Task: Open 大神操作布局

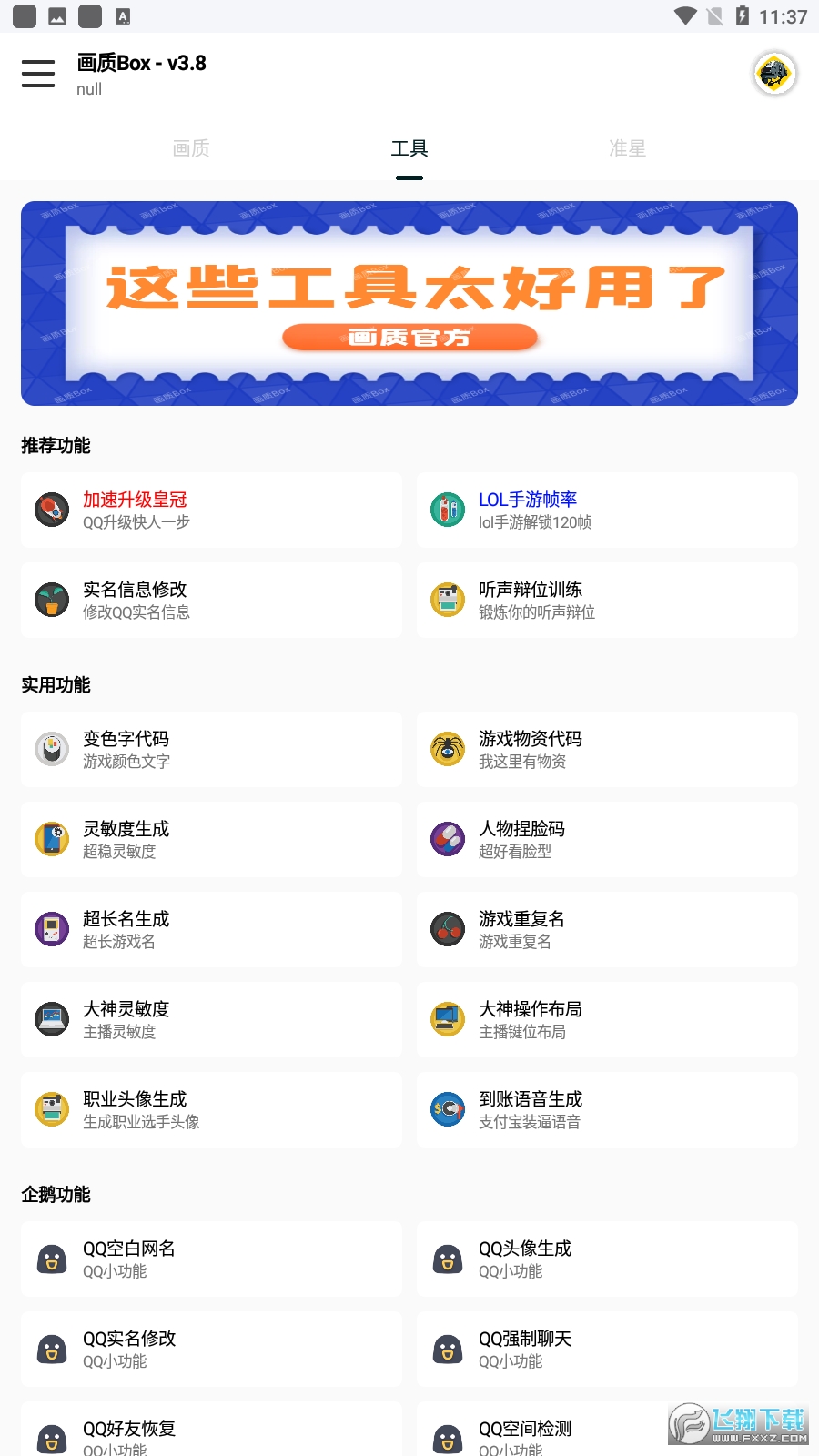Action: pyautogui.click(x=607, y=1019)
